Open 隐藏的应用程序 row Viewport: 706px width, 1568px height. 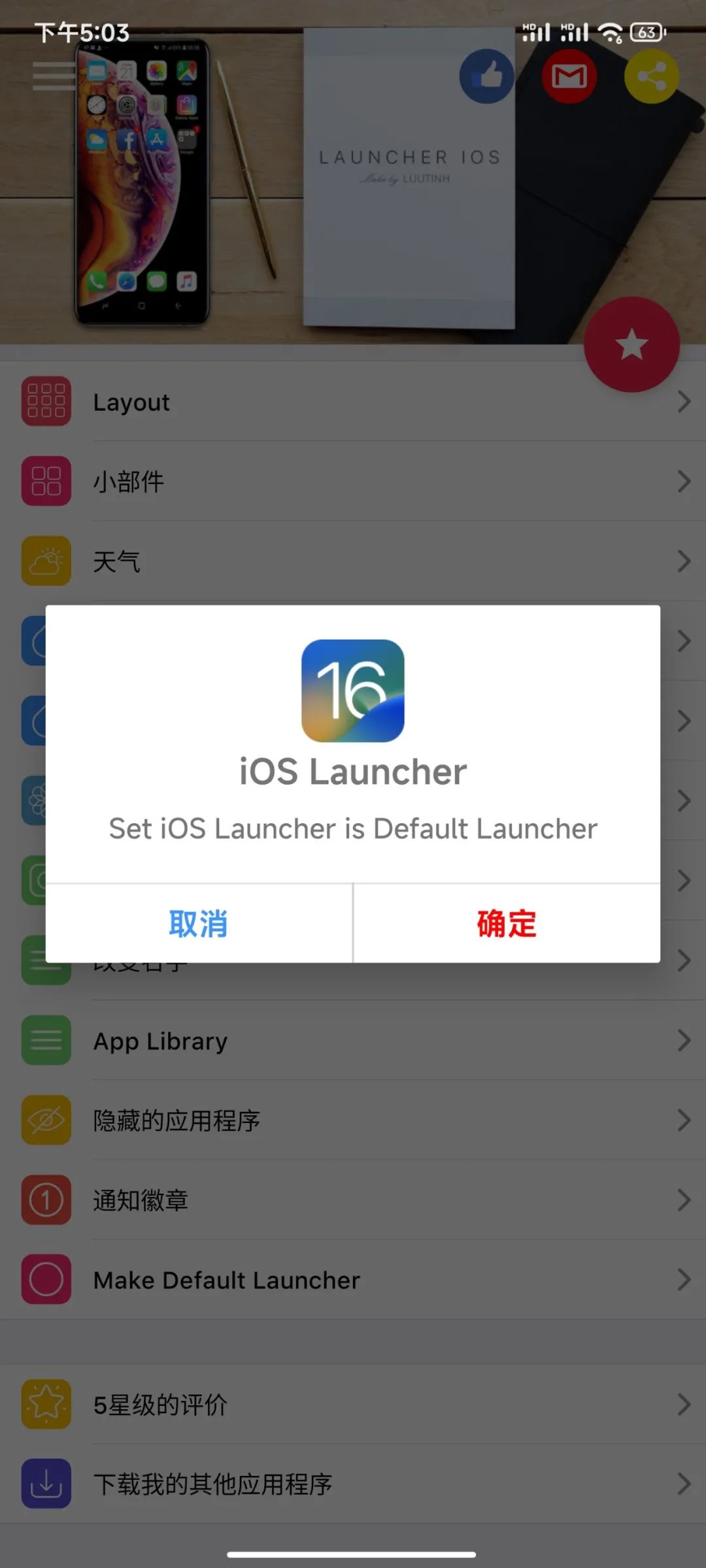click(x=353, y=1120)
